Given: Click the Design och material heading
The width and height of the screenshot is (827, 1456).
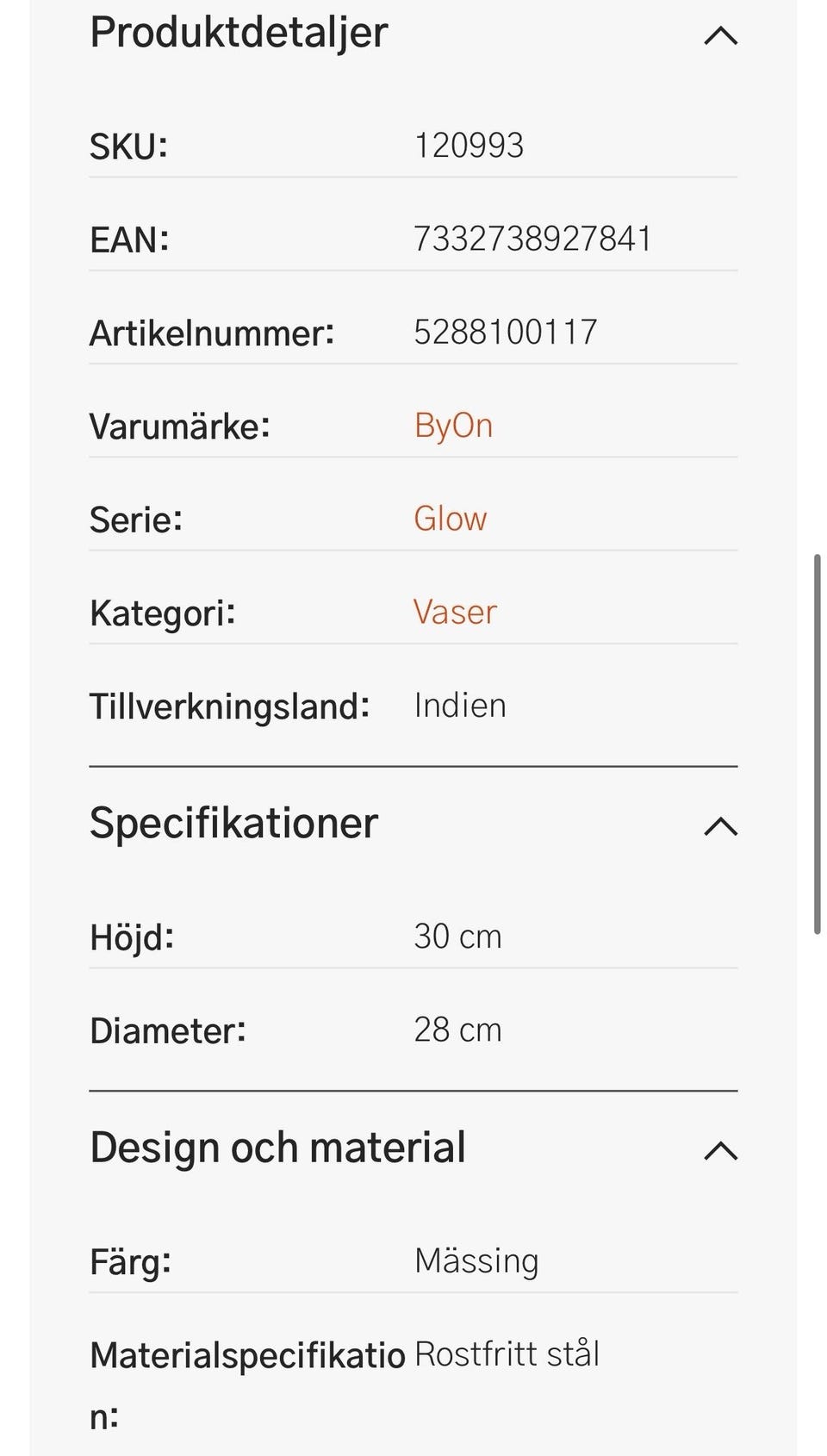Looking at the screenshot, I should tap(277, 1147).
